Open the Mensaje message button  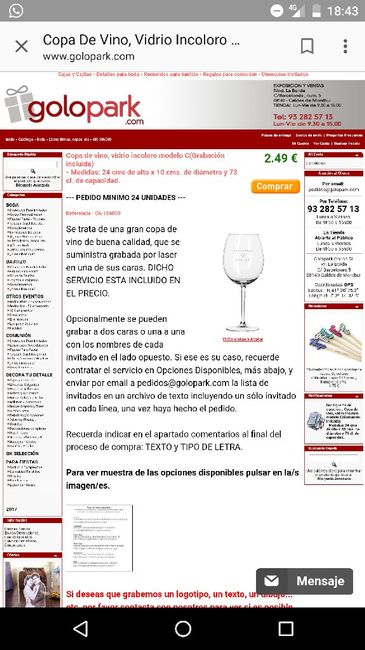[x=304, y=581]
